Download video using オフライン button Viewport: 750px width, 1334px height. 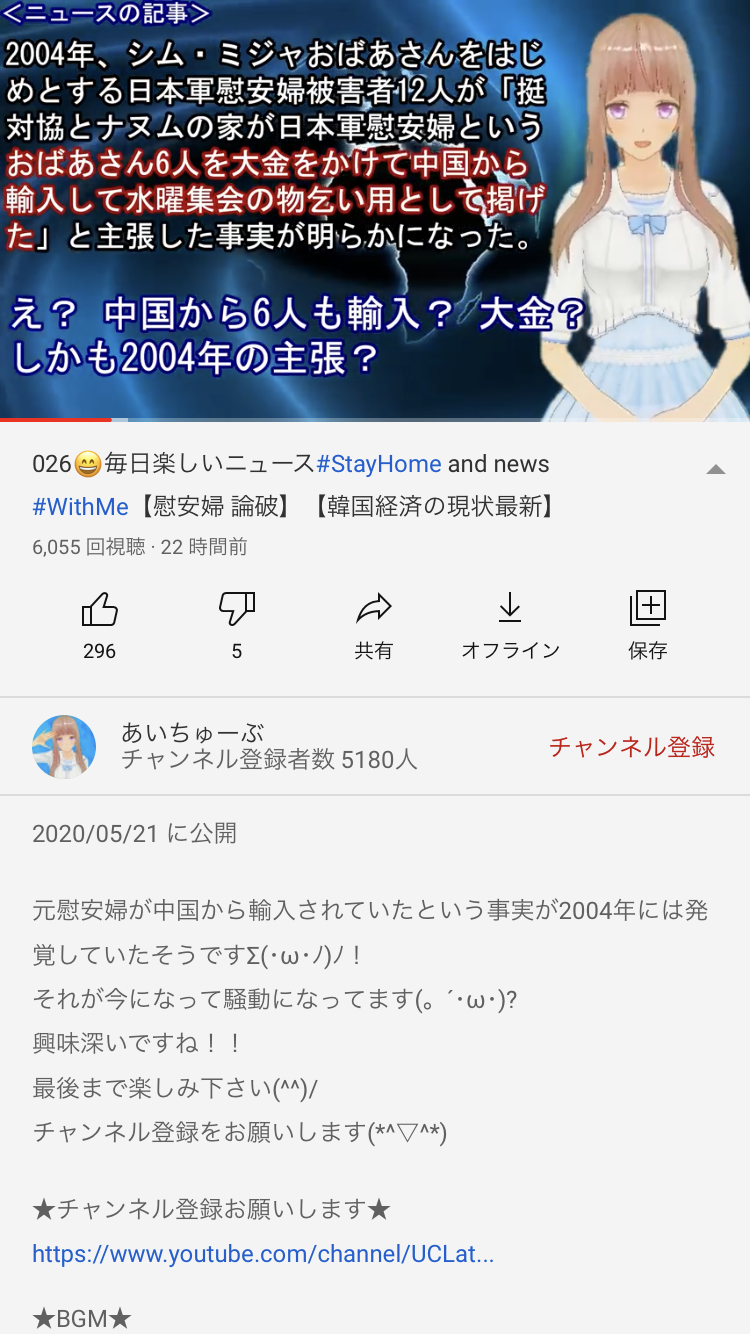(510, 625)
